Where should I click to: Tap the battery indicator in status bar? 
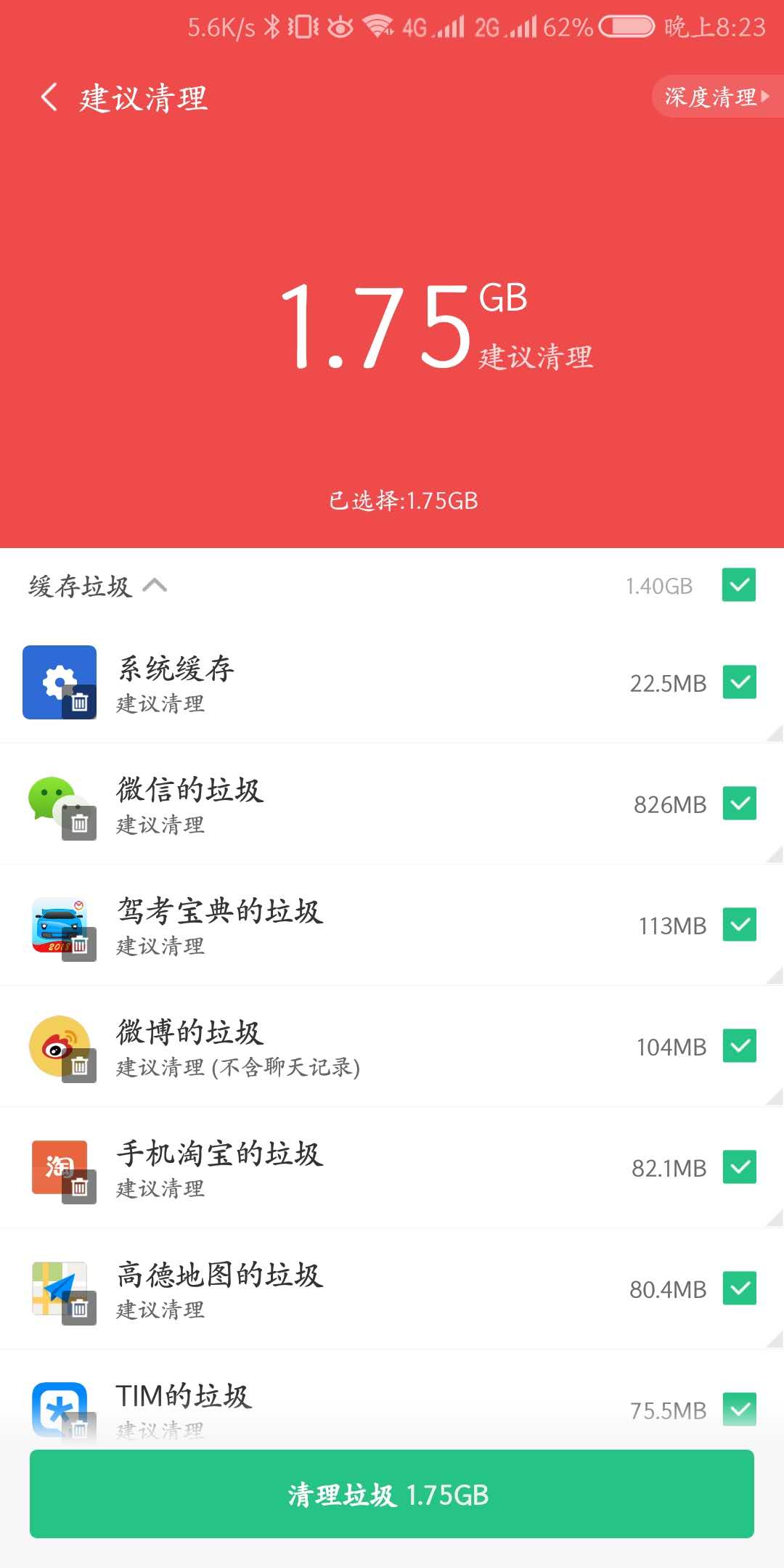(624, 26)
